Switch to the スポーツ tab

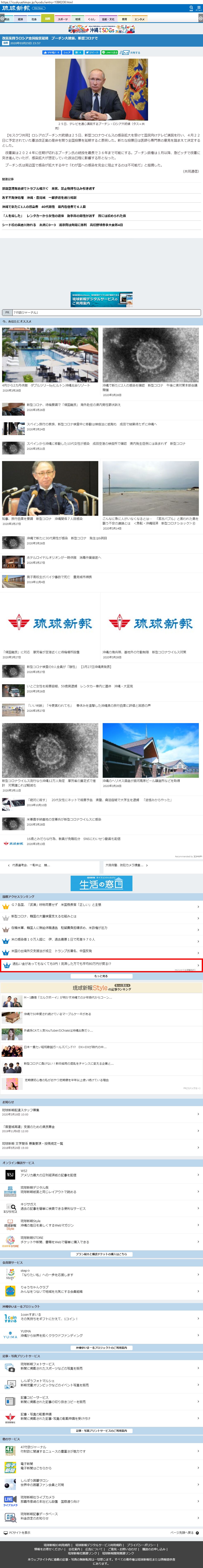(63, 19)
